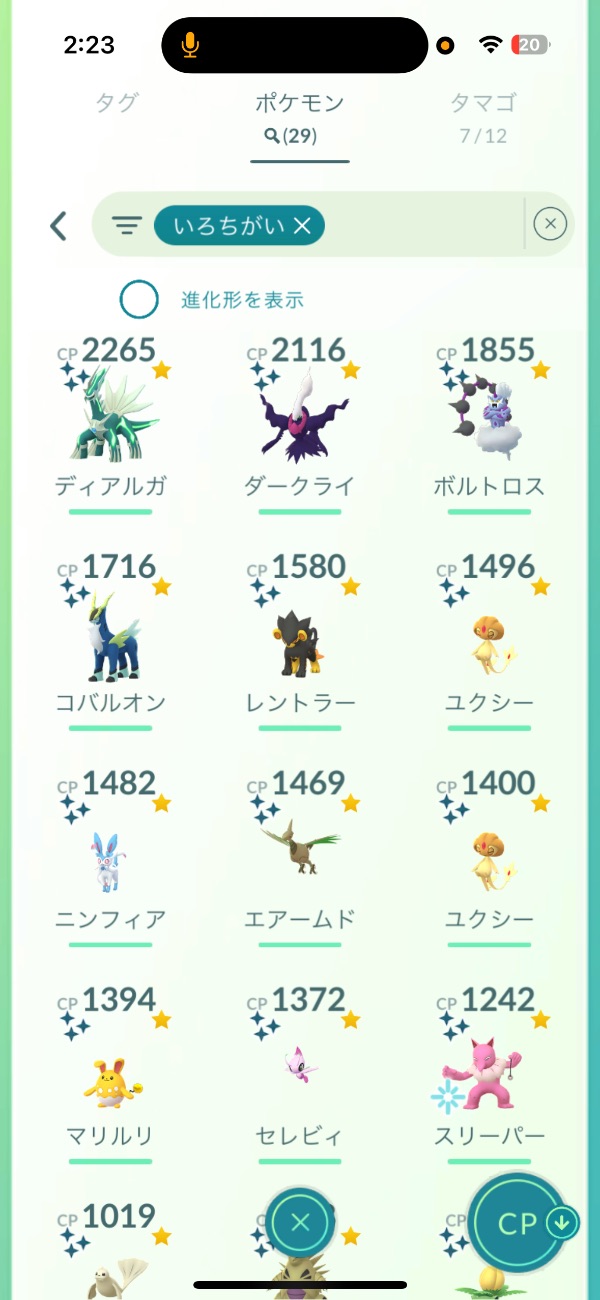Switch to the タグ tab

[116, 102]
